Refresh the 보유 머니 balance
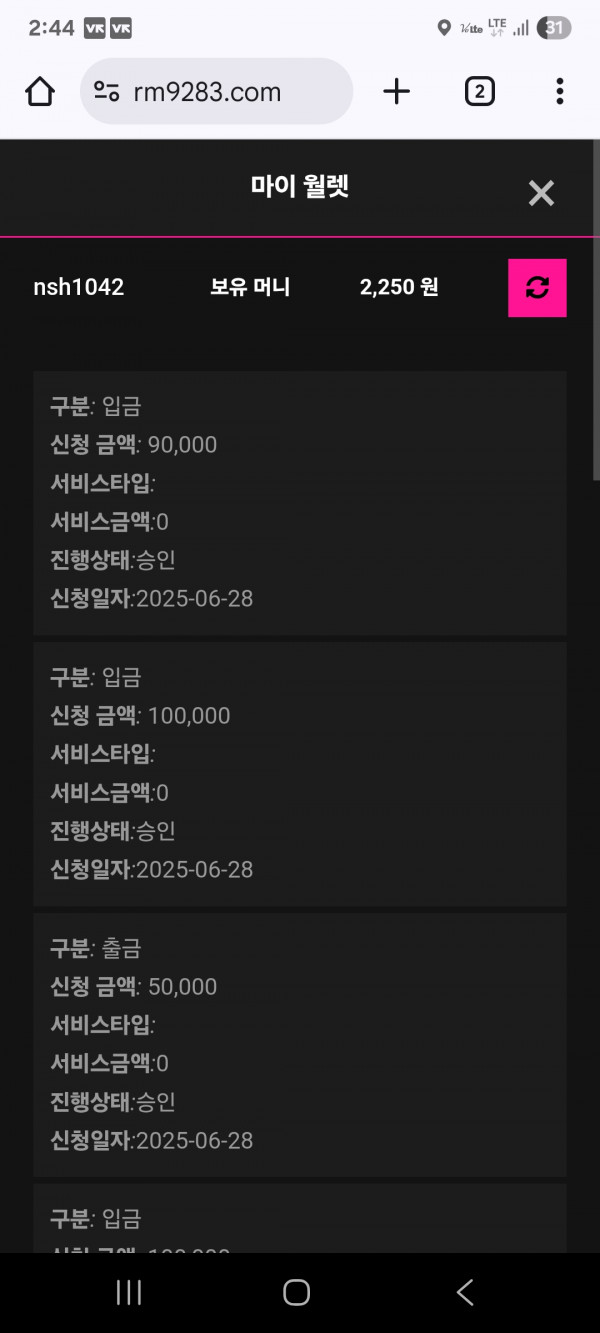The width and height of the screenshot is (600, 1333). click(537, 288)
